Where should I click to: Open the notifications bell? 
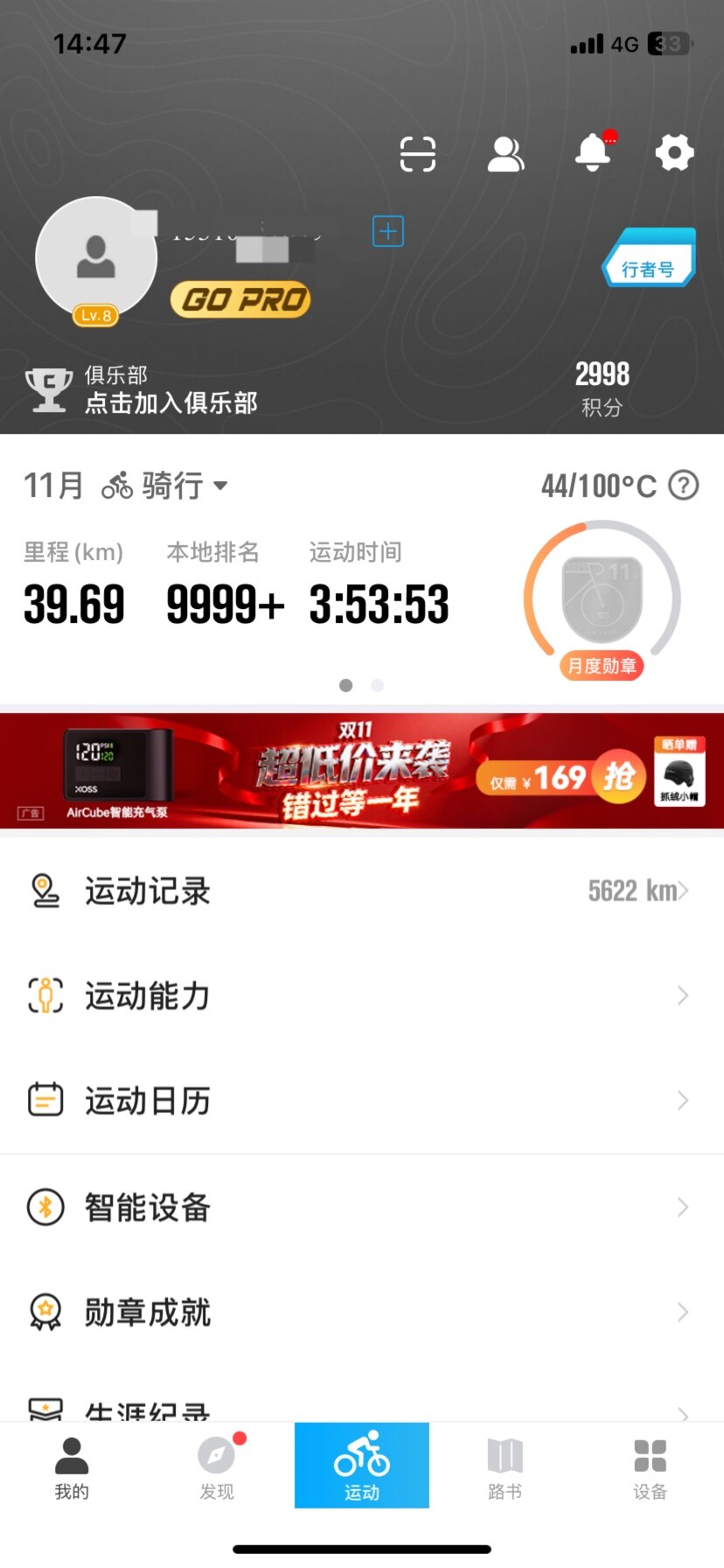(x=593, y=153)
